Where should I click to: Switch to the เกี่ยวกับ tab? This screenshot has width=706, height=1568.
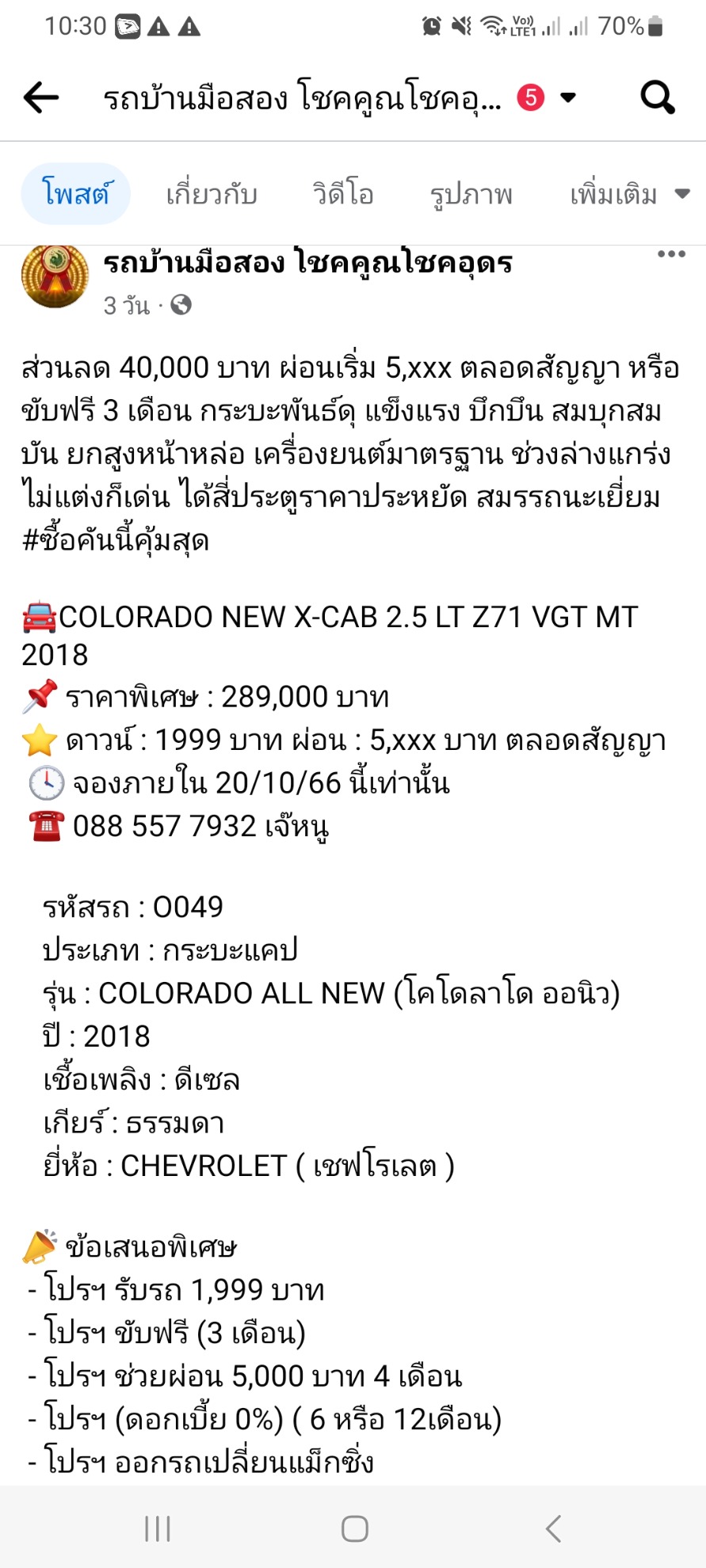(x=212, y=194)
